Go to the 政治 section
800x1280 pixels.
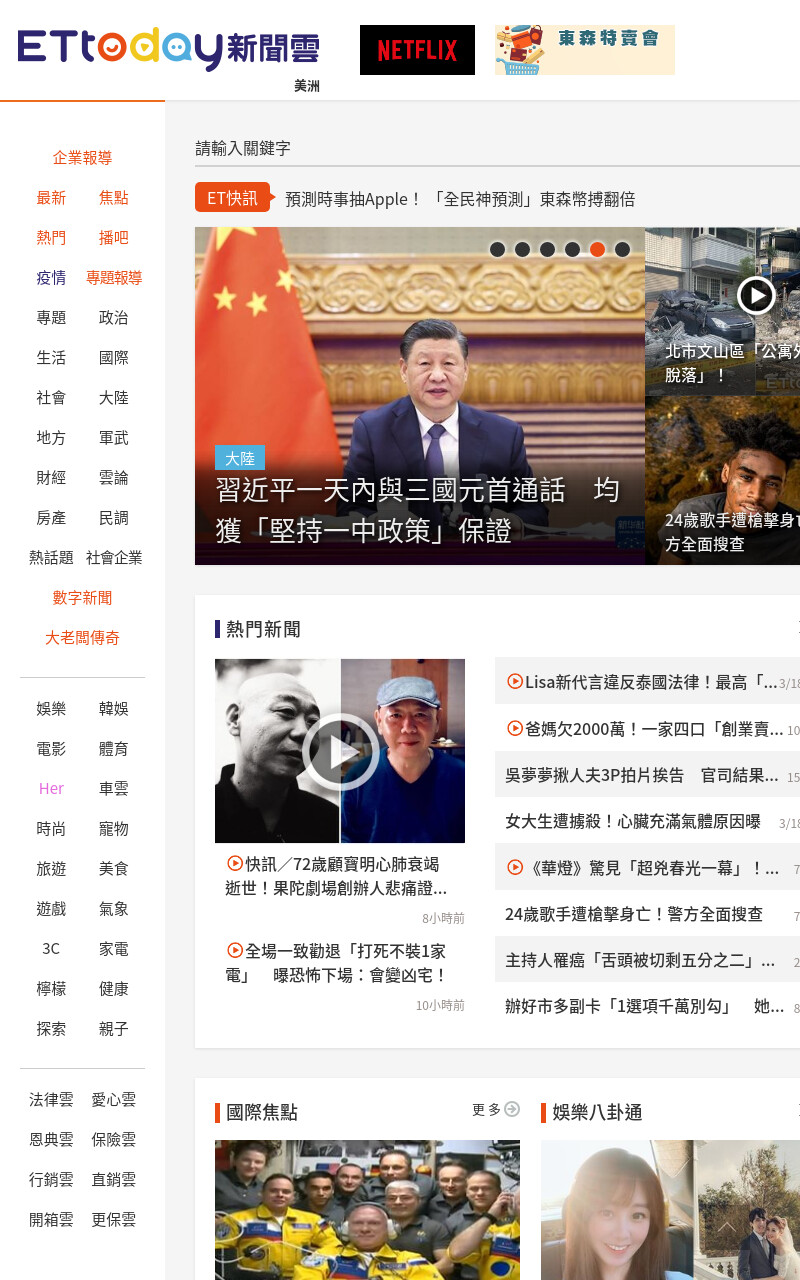(x=114, y=318)
